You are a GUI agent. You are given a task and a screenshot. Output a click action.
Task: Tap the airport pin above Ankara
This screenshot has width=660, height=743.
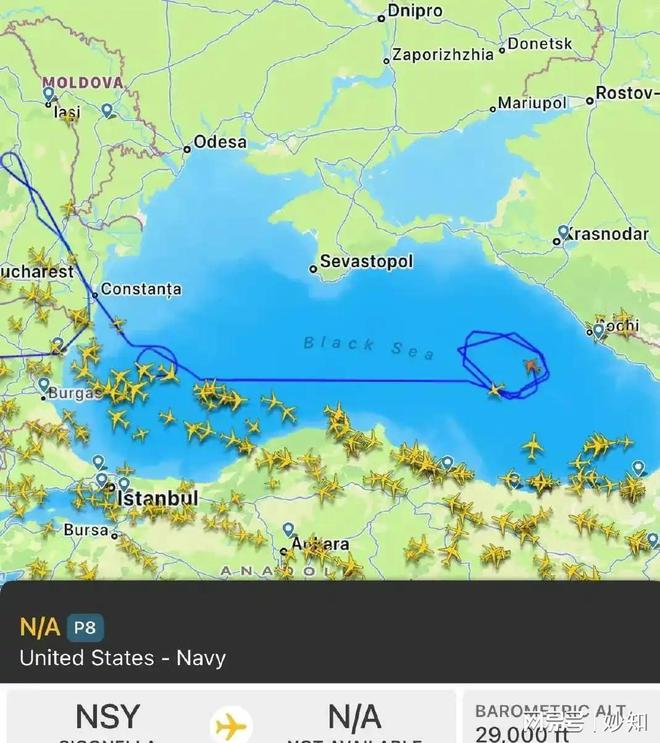(288, 529)
